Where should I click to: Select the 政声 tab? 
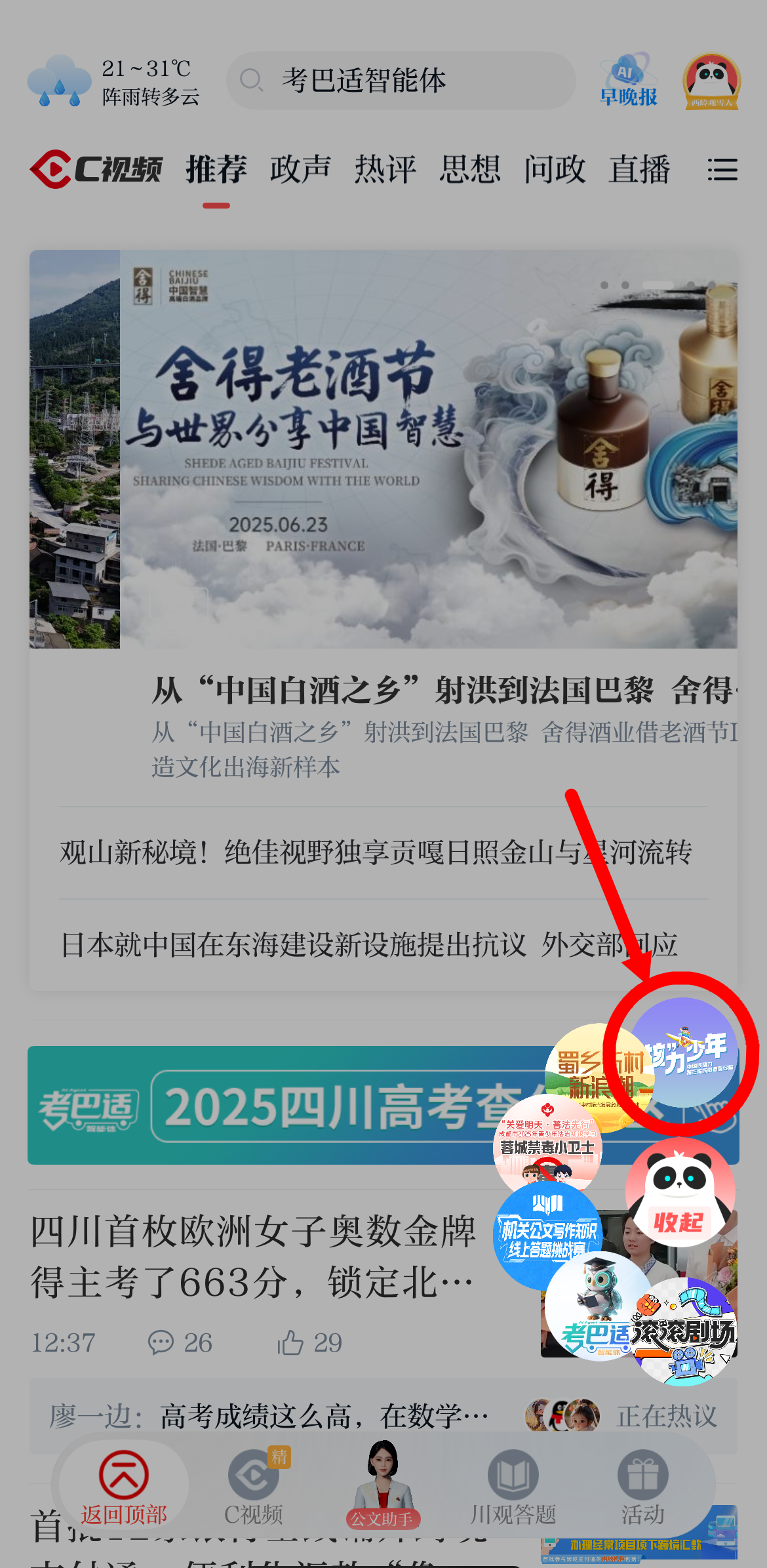click(x=300, y=169)
